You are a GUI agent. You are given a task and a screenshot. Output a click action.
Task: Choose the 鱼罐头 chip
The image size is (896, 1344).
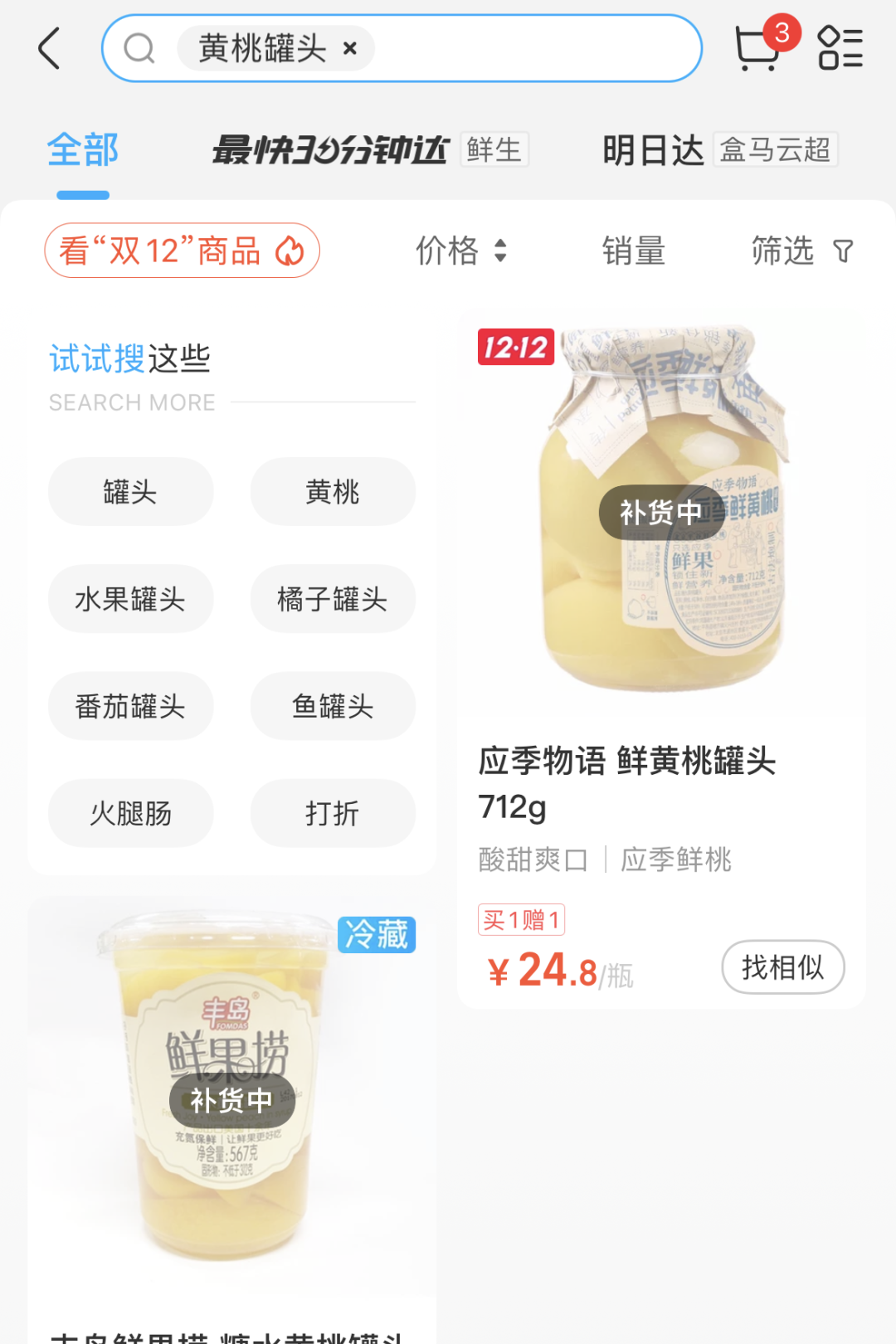[333, 706]
